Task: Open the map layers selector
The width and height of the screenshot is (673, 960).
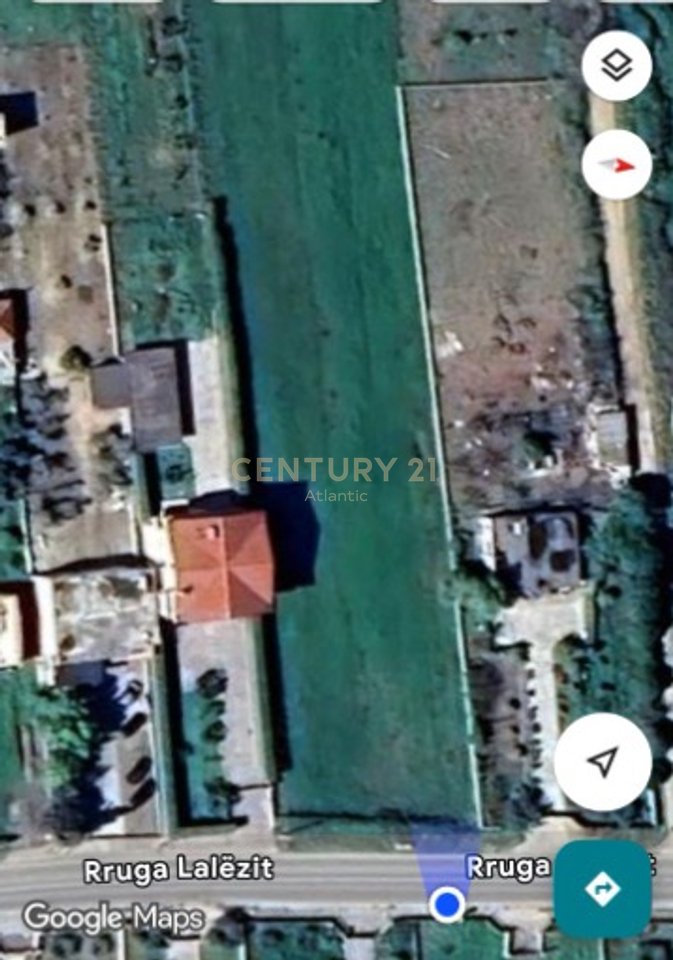Action: (x=616, y=66)
